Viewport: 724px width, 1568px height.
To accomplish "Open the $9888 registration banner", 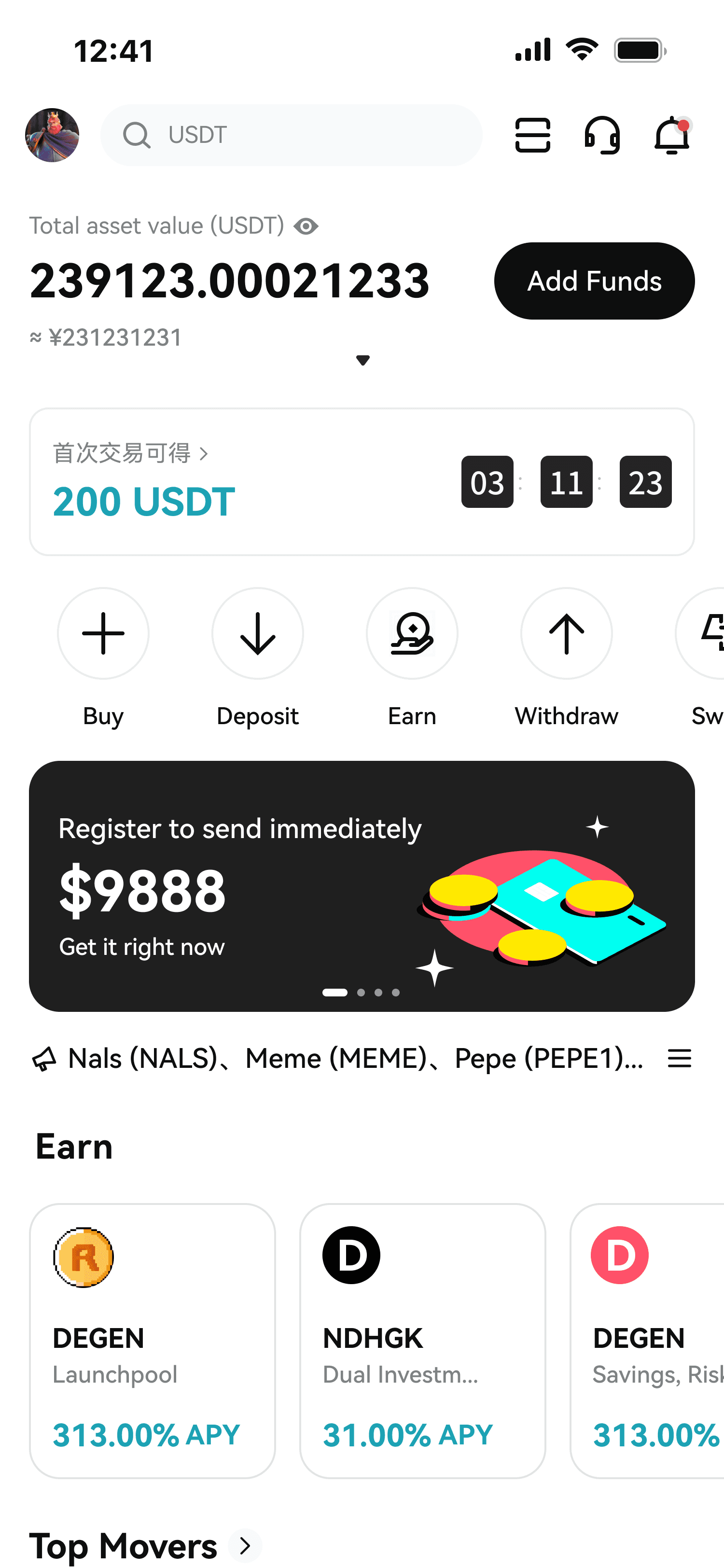I will tap(362, 886).
